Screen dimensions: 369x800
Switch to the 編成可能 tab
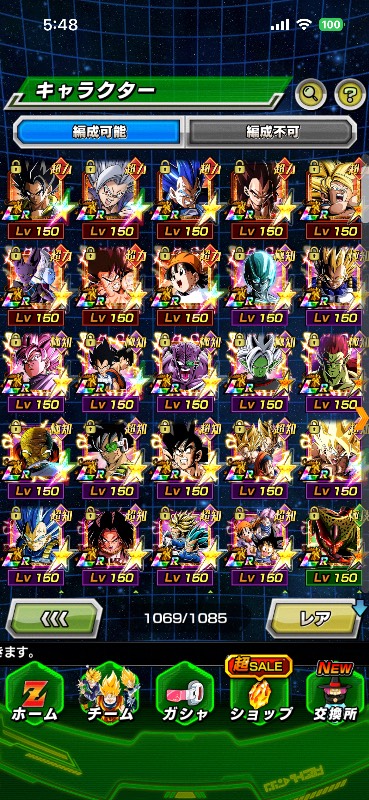point(99,132)
